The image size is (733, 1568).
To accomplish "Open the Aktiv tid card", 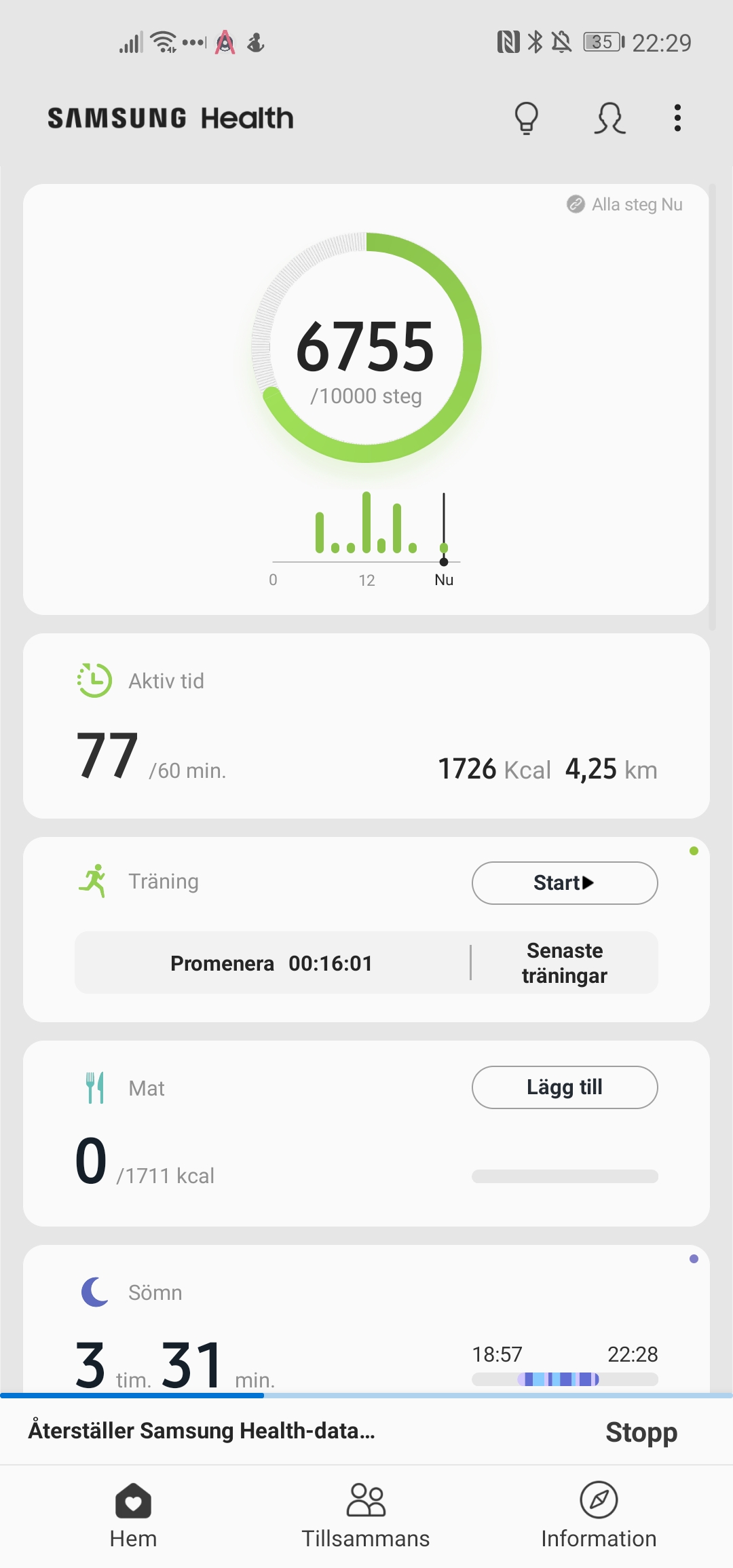I will (366, 725).
